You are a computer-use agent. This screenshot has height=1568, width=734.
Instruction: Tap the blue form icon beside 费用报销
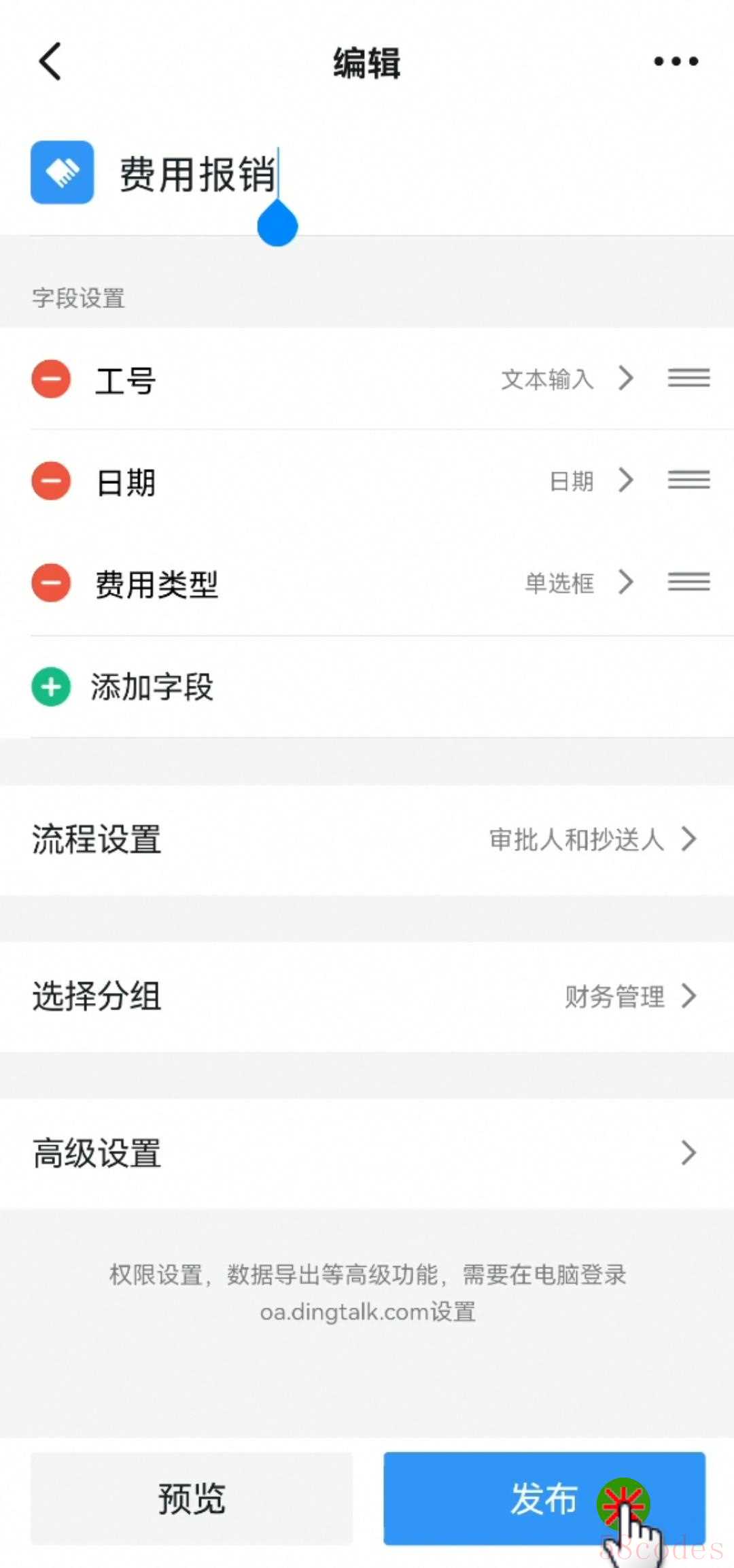pyautogui.click(x=62, y=172)
